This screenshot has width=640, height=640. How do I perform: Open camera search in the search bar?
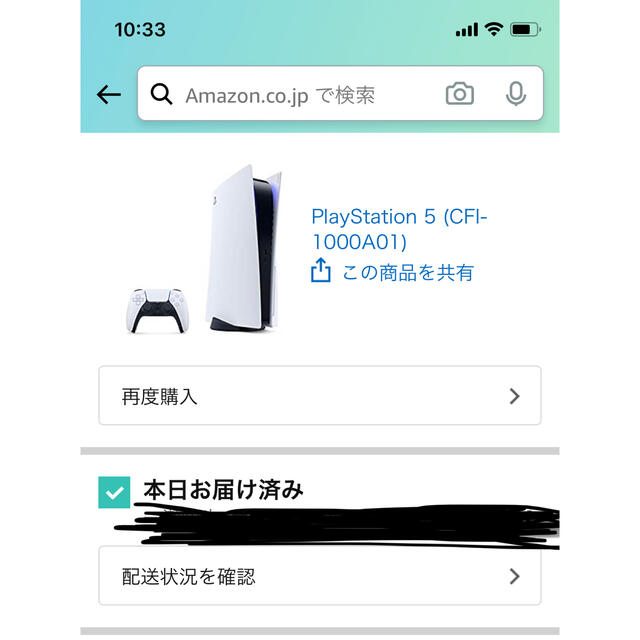[459, 95]
